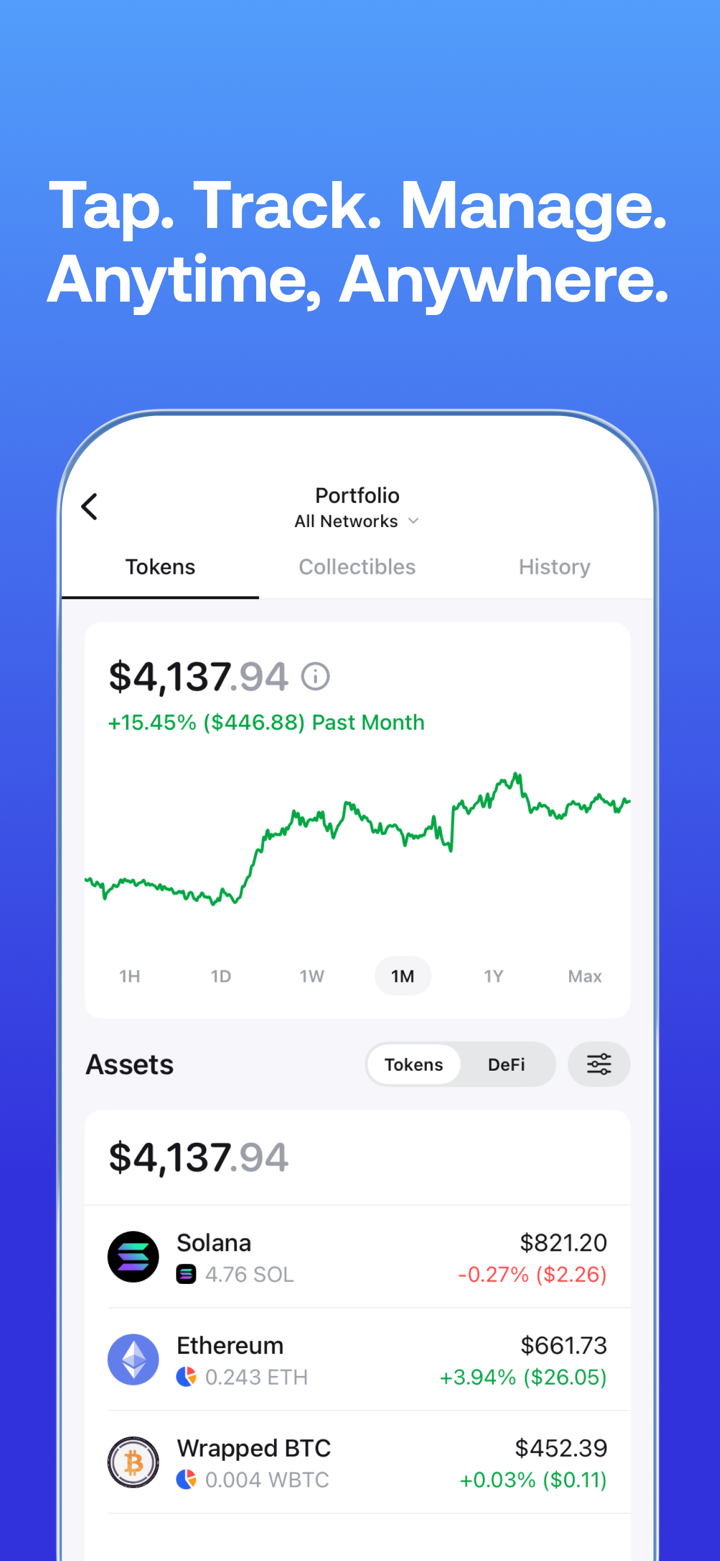Enable the 1Y chart range
This screenshot has width=720, height=1561.
[x=493, y=976]
